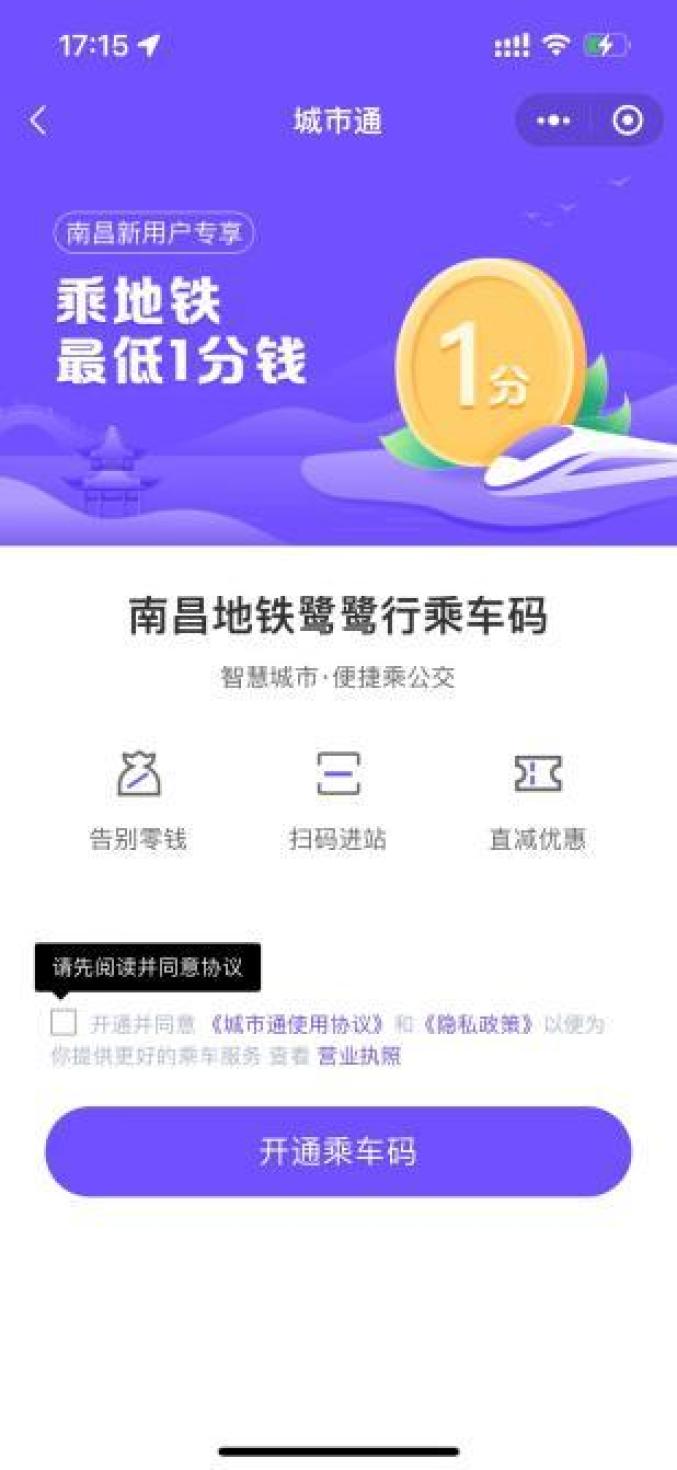Go back using the top-left arrow
Screen dimensions: 677x1470
[38, 121]
